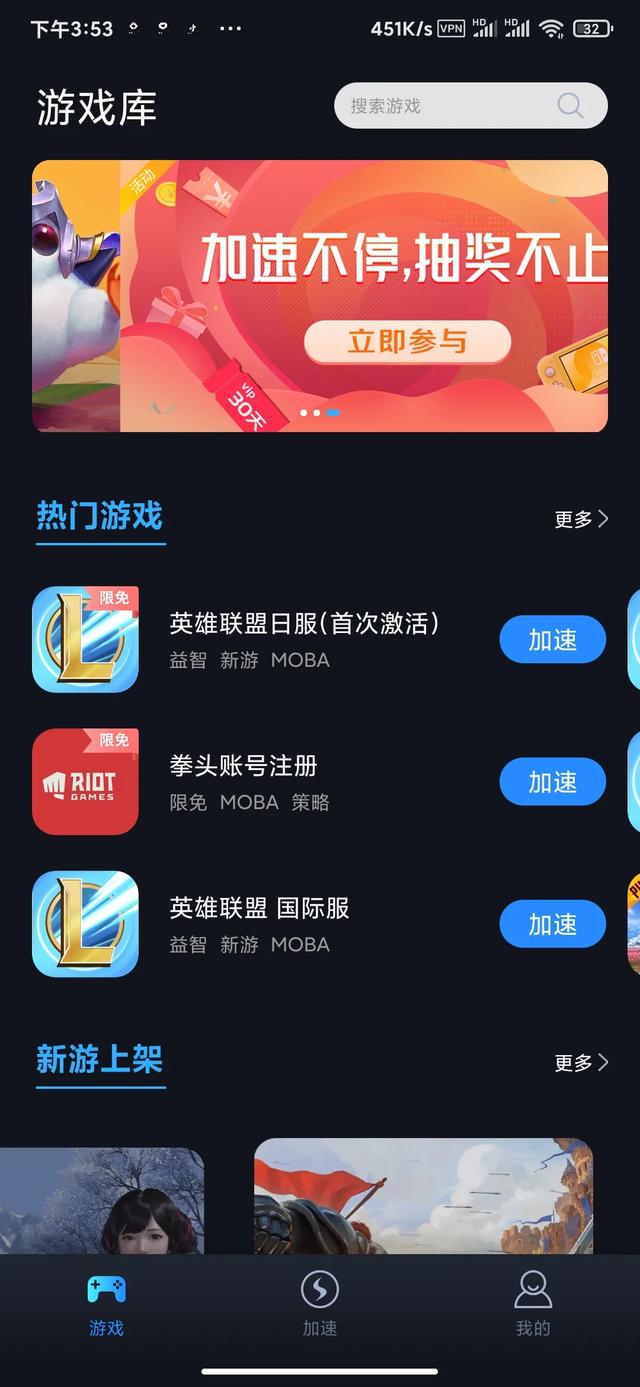Tap 立即参与 on the promo banner
The width and height of the screenshot is (640, 1387).
(407, 342)
